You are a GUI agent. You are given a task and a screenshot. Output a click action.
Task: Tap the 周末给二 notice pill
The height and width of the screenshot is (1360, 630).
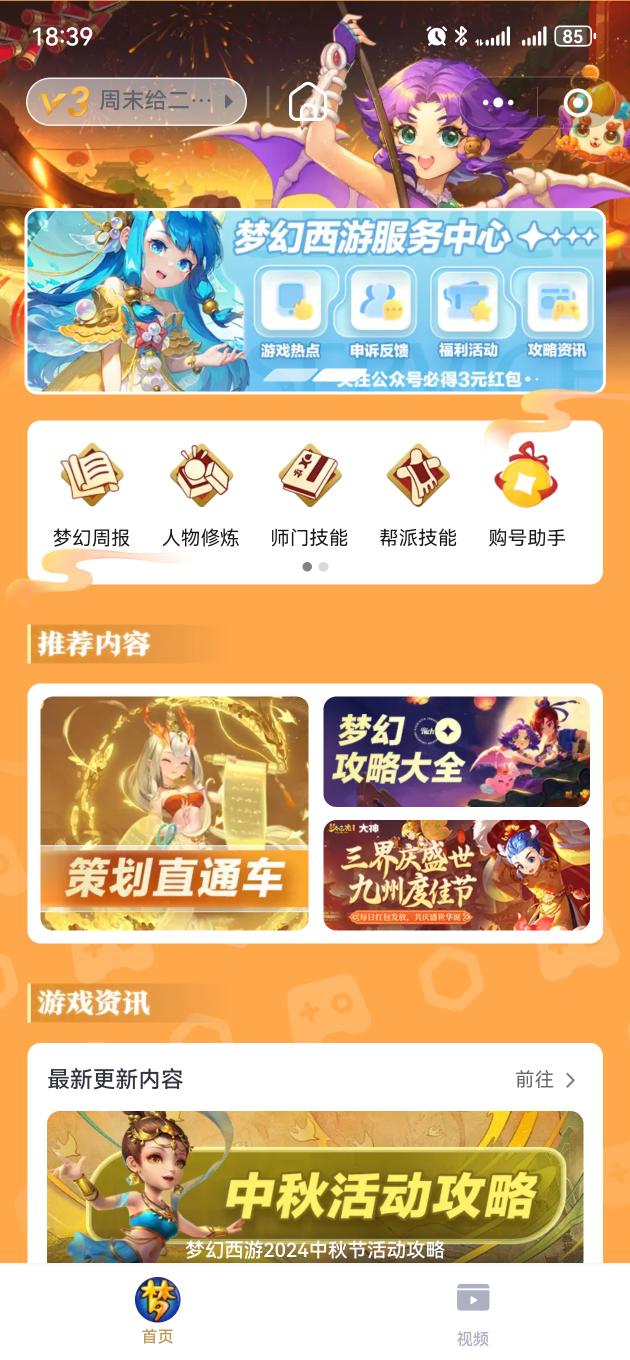(136, 102)
